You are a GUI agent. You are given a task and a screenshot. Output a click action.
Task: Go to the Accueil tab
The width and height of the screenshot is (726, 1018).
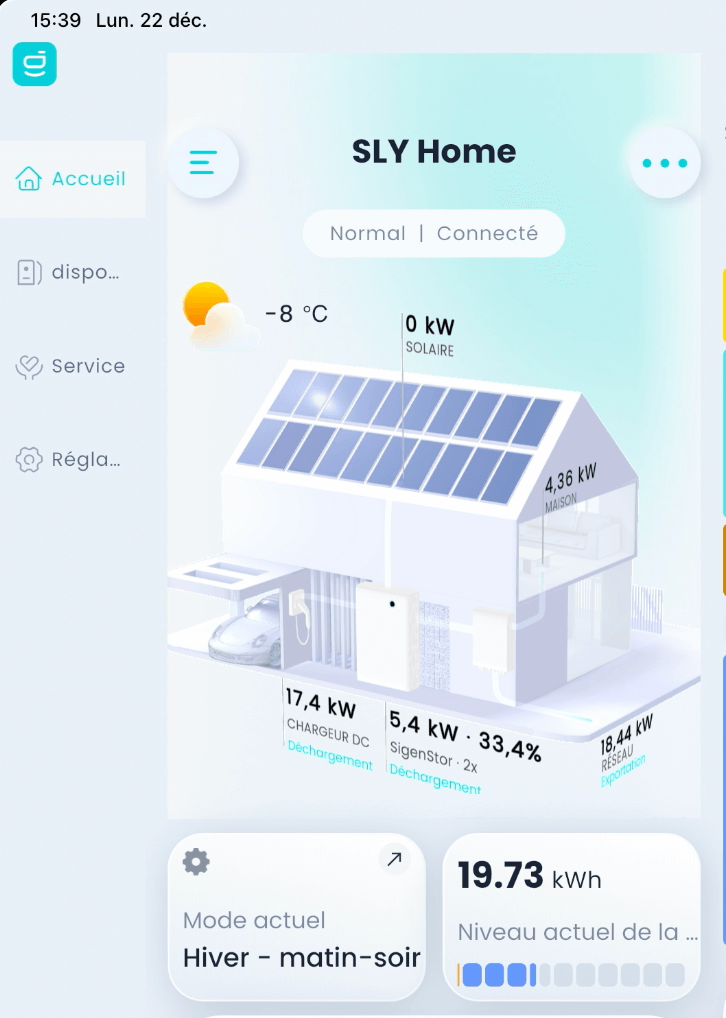[x=72, y=179]
